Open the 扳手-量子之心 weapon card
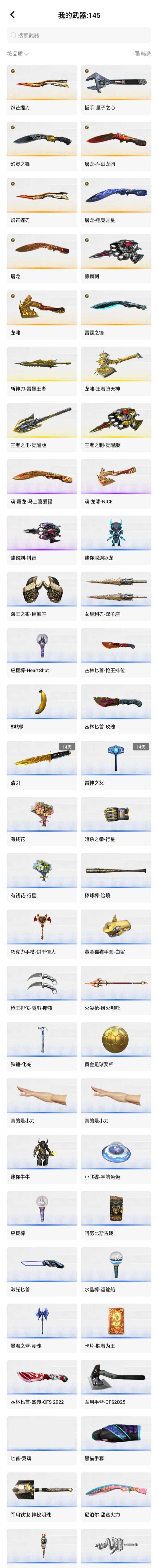The width and height of the screenshot is (158, 1568). (x=116, y=89)
